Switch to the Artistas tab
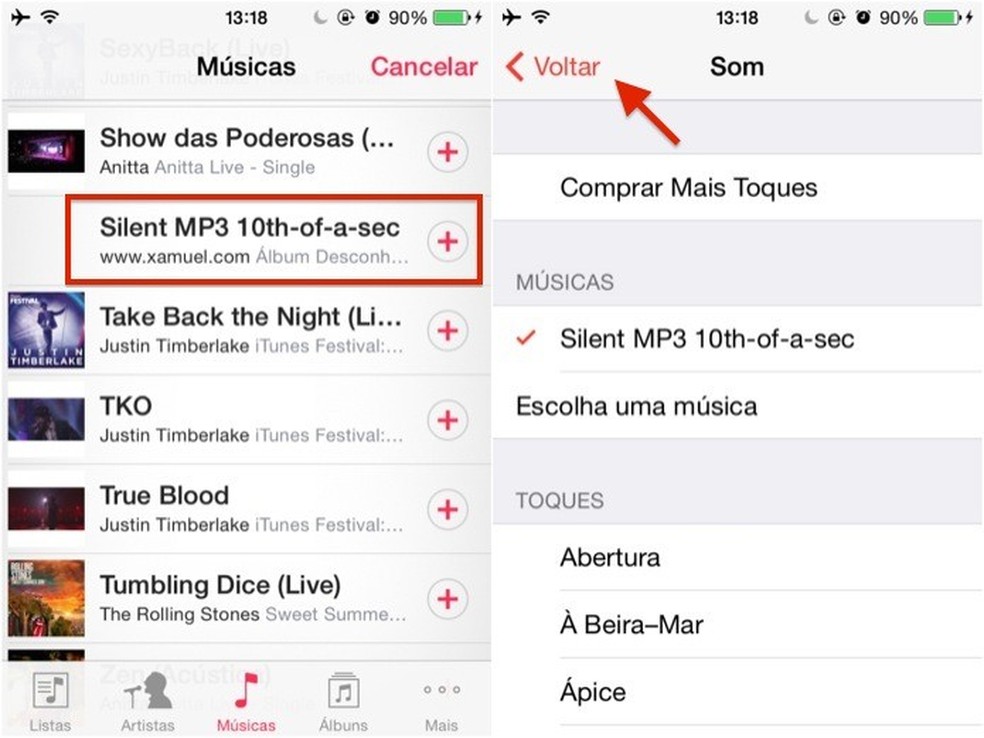The height and width of the screenshot is (738, 984). pyautogui.click(x=147, y=702)
